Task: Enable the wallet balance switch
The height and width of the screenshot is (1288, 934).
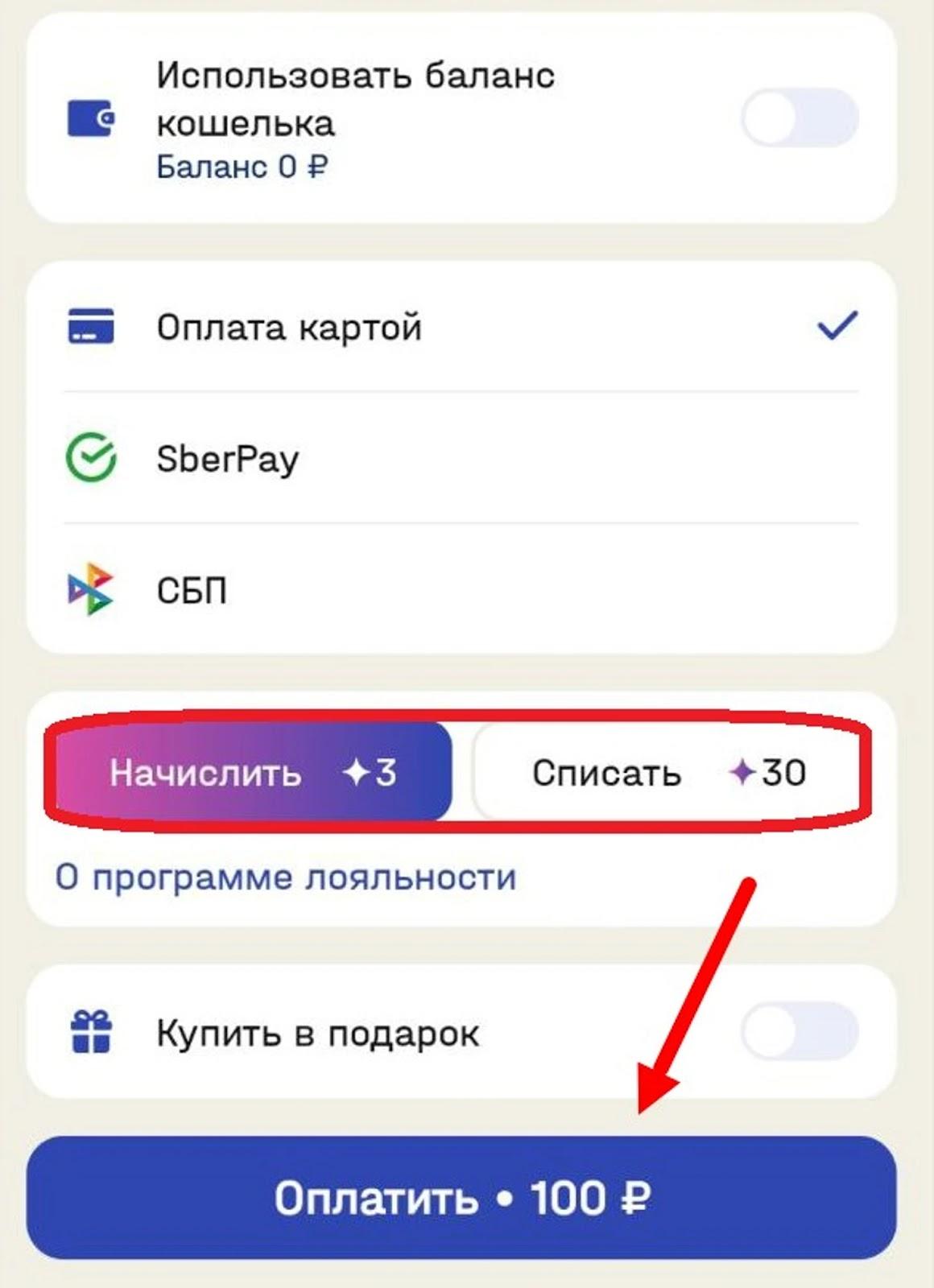Action: (x=799, y=118)
